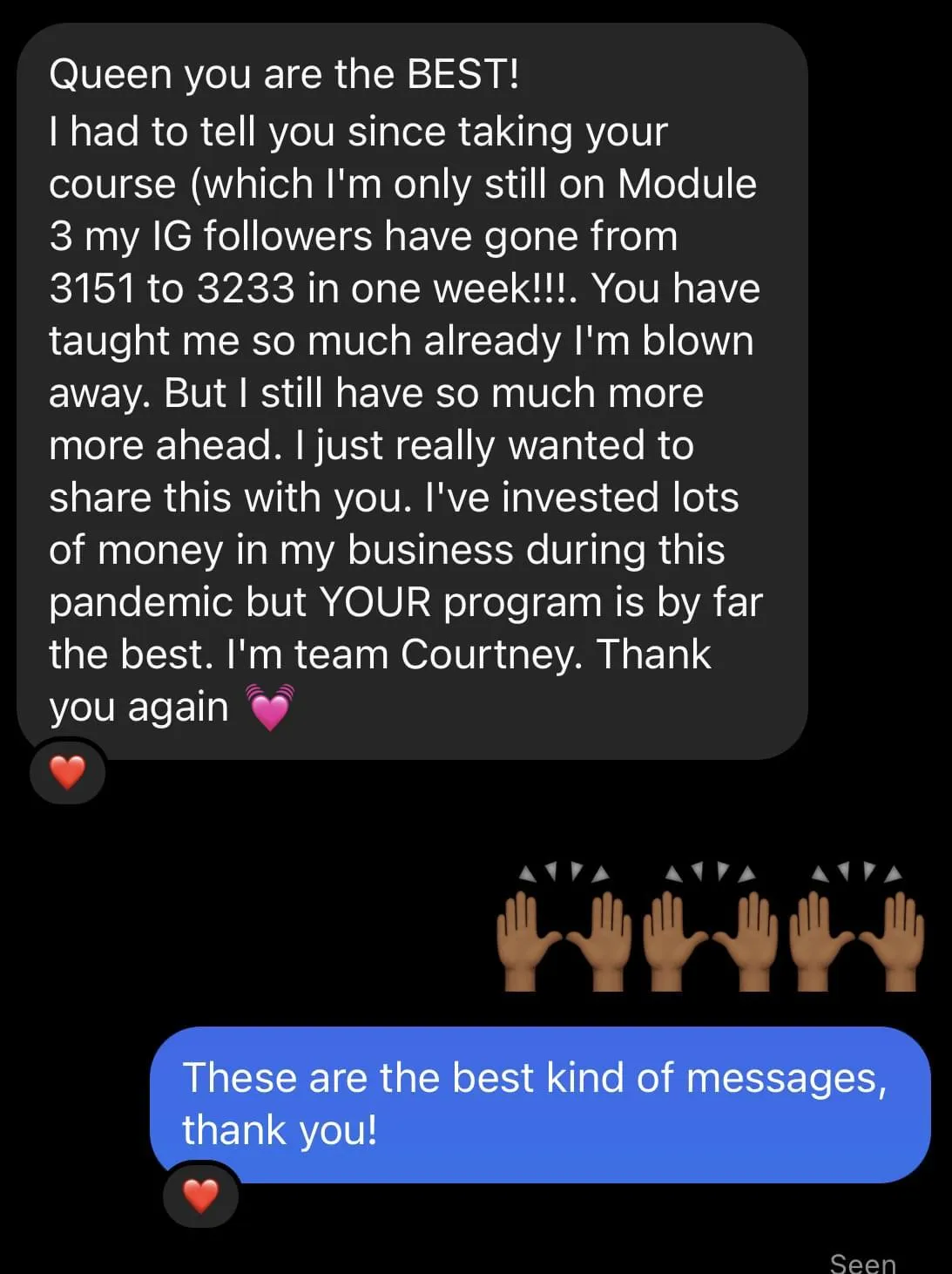The image size is (952, 1274).
Task: View heart reaction on the thank you reply
Action: pos(201,1196)
